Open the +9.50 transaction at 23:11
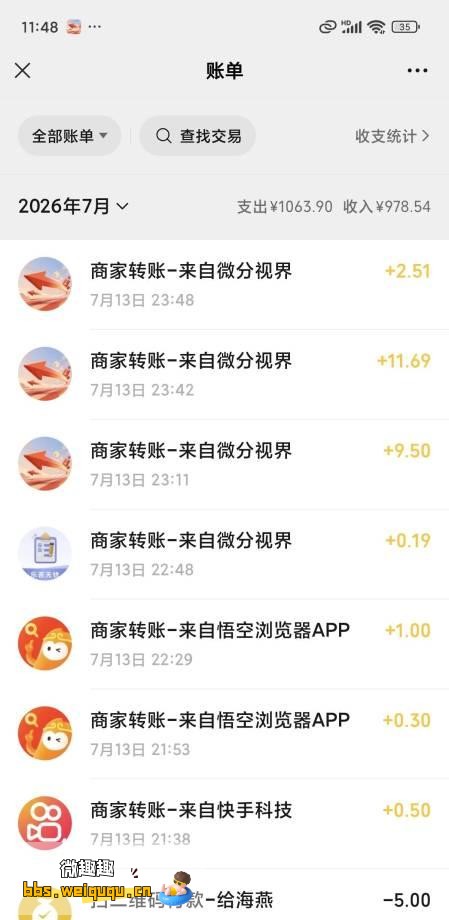Screen dimensions: 449x920 (x=224, y=464)
